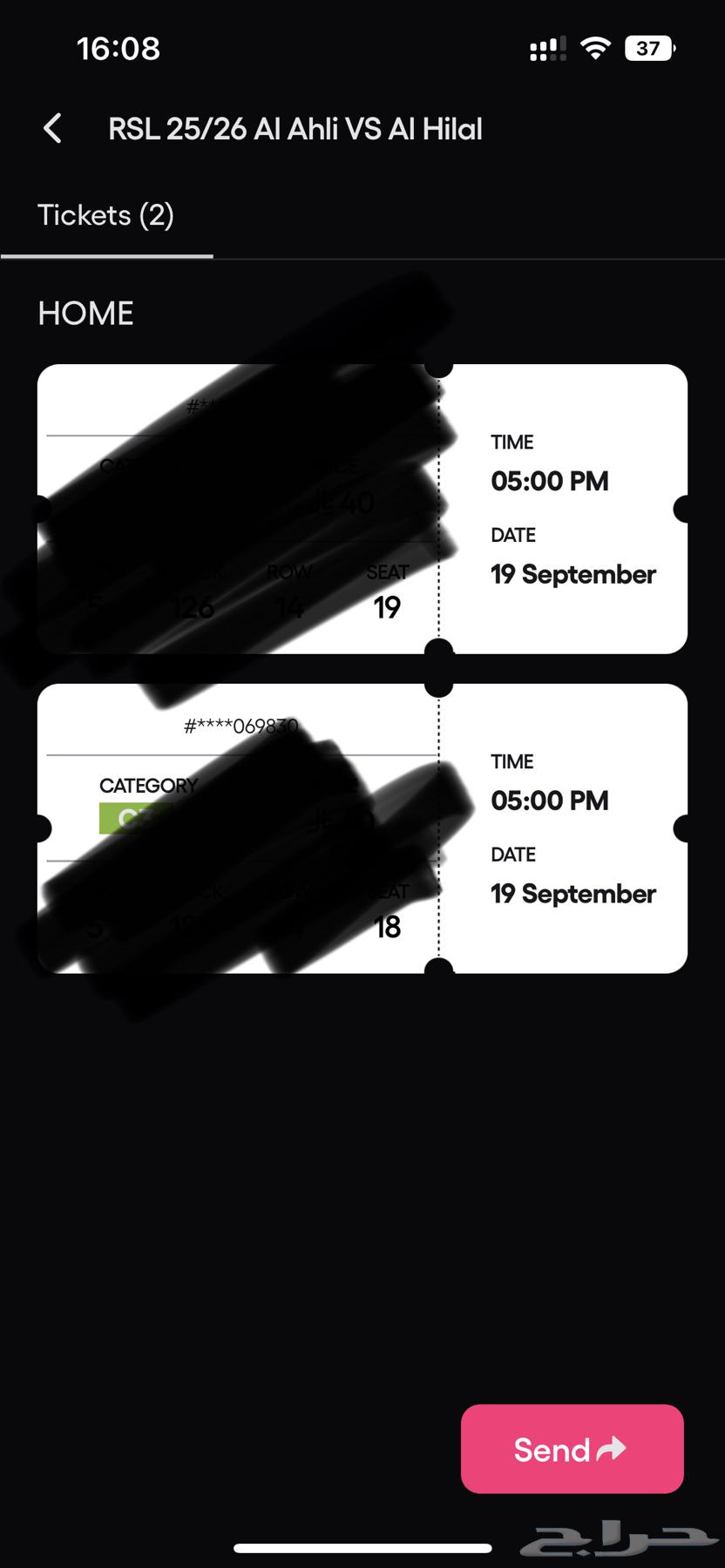725x1568 pixels.
Task: Open the ticket for seat 19
Action: (x=362, y=509)
